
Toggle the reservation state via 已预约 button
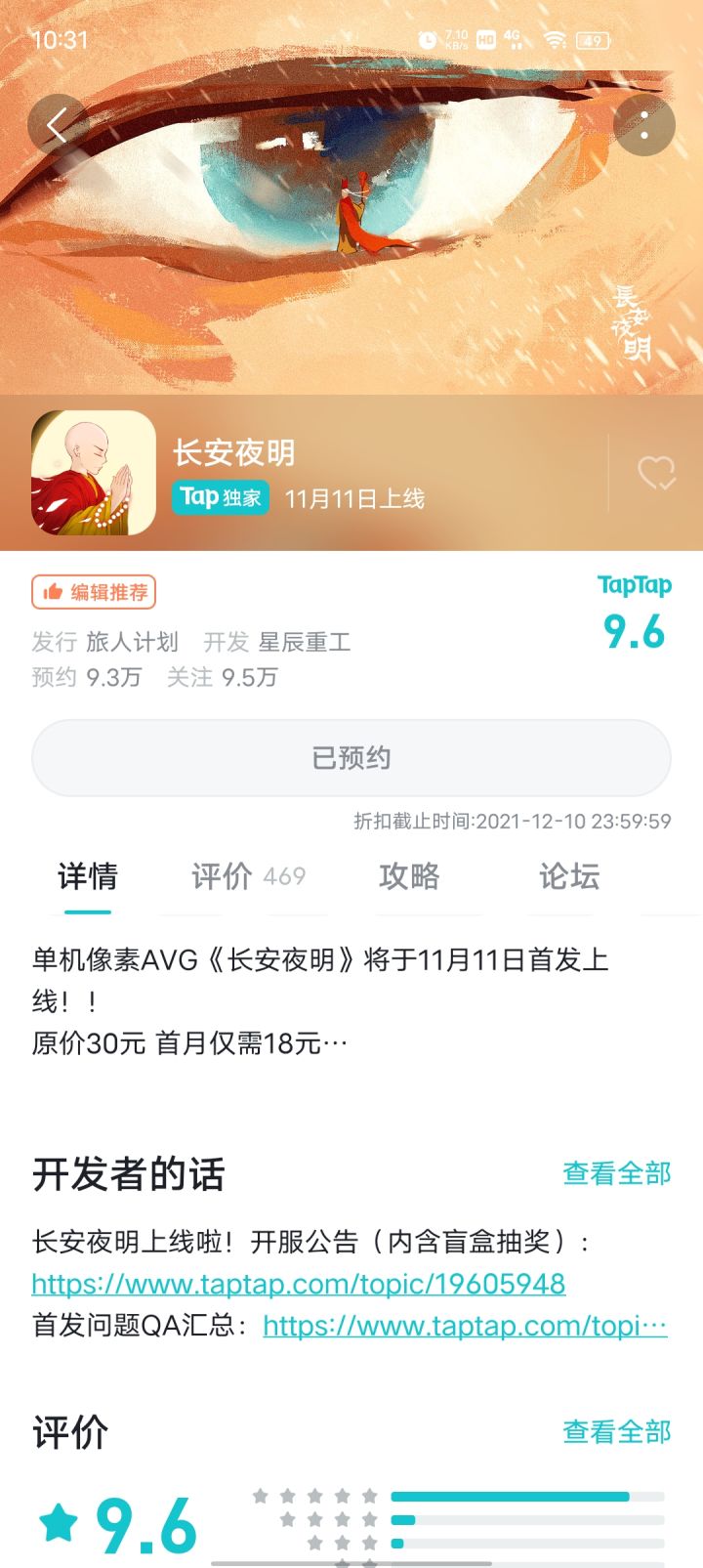point(351,757)
